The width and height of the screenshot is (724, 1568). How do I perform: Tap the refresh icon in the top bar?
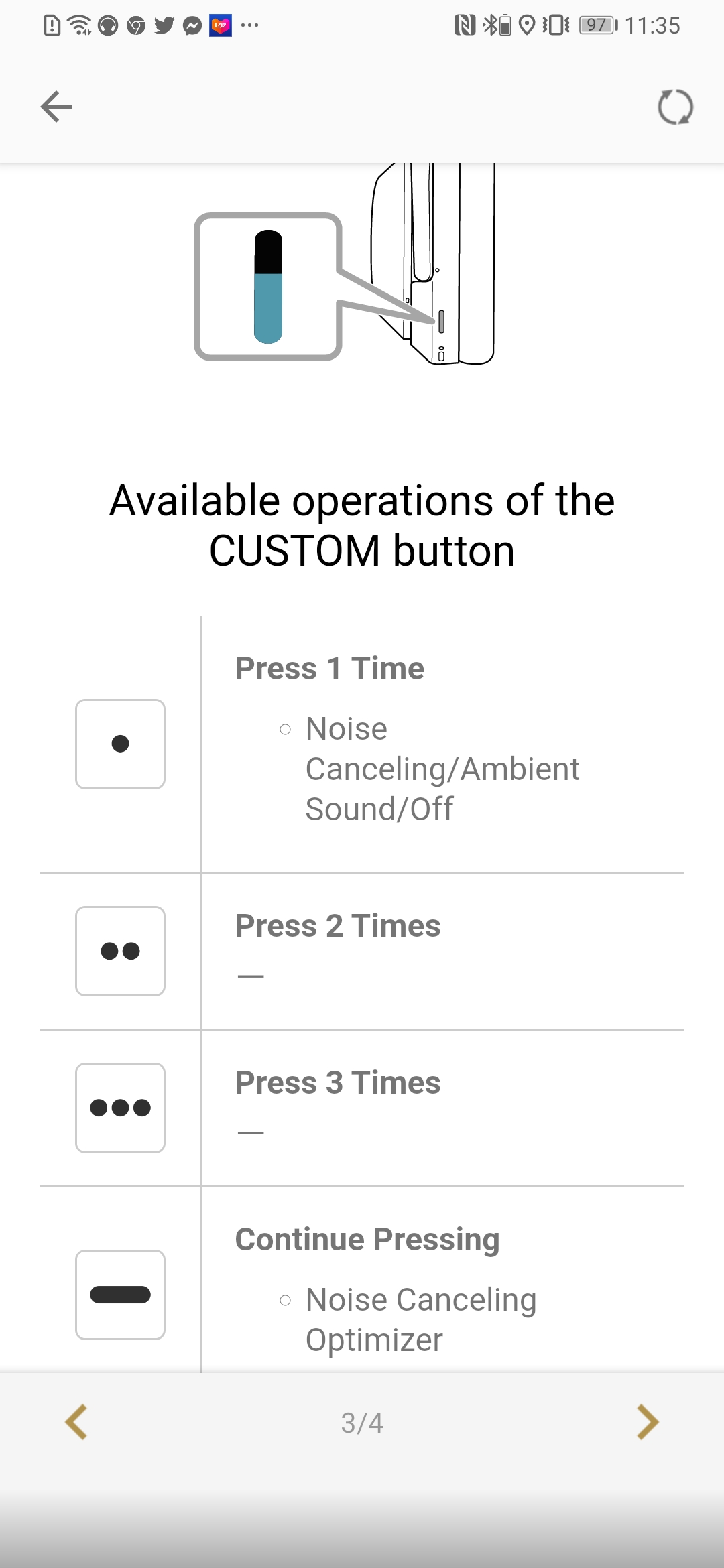675,107
